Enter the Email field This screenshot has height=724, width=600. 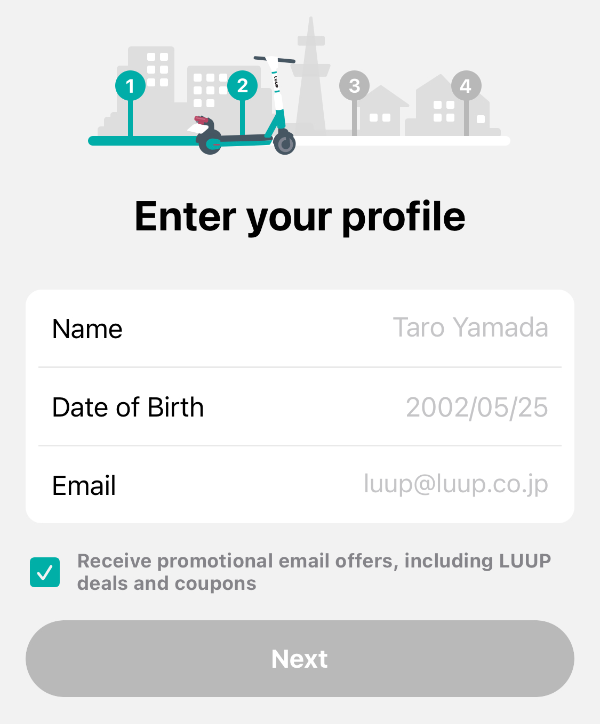300,484
